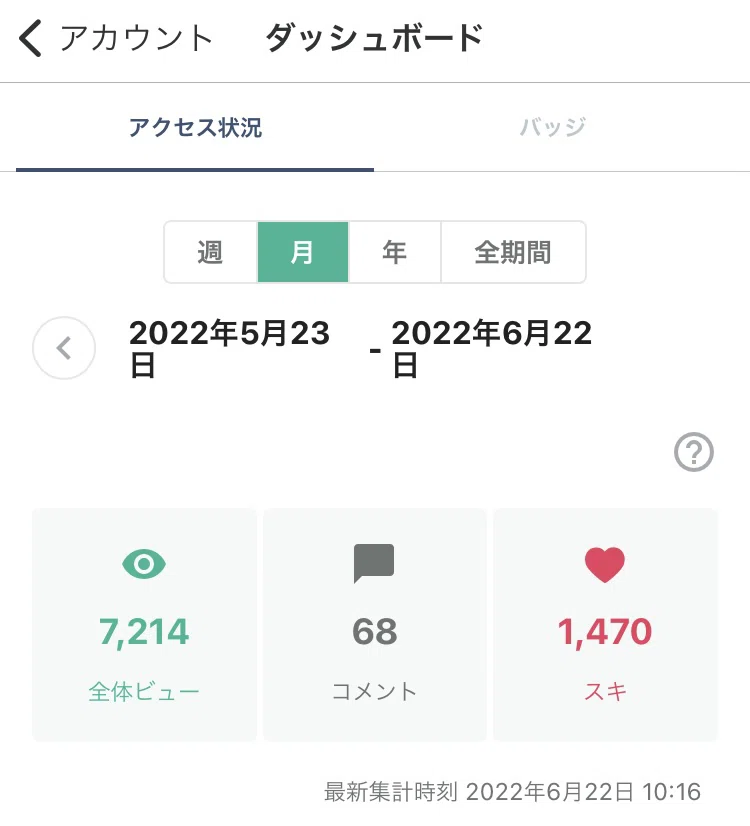Open the 全体ビュー card
Screen dimensions: 750x826
144,625
